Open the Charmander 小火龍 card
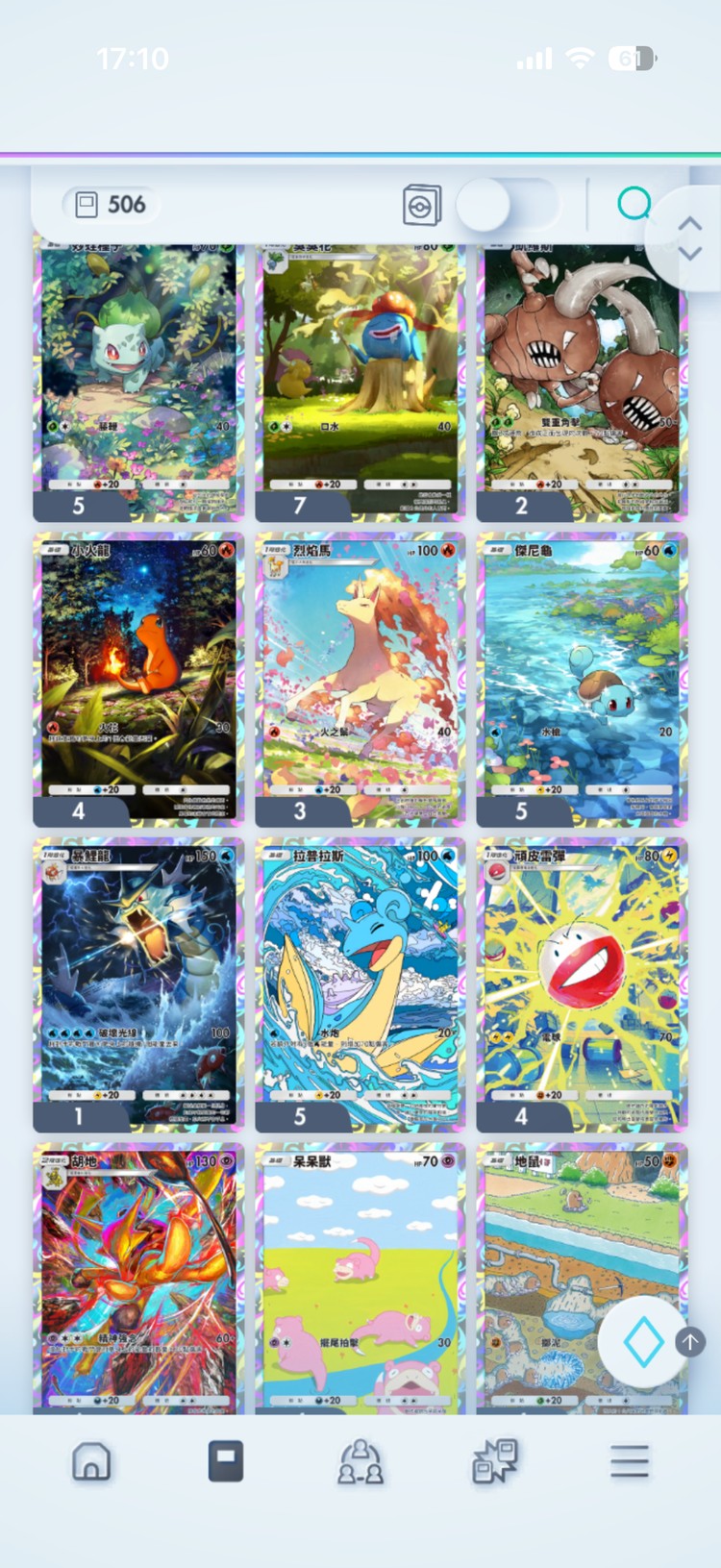 tap(138, 679)
